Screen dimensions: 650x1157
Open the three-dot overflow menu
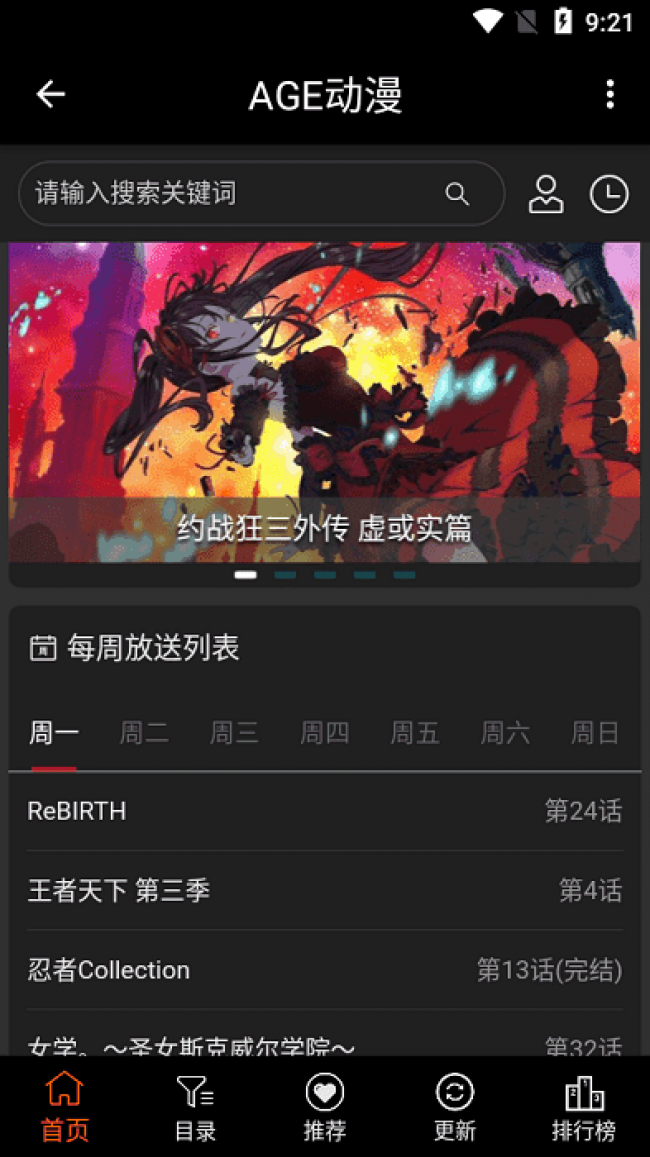click(609, 94)
